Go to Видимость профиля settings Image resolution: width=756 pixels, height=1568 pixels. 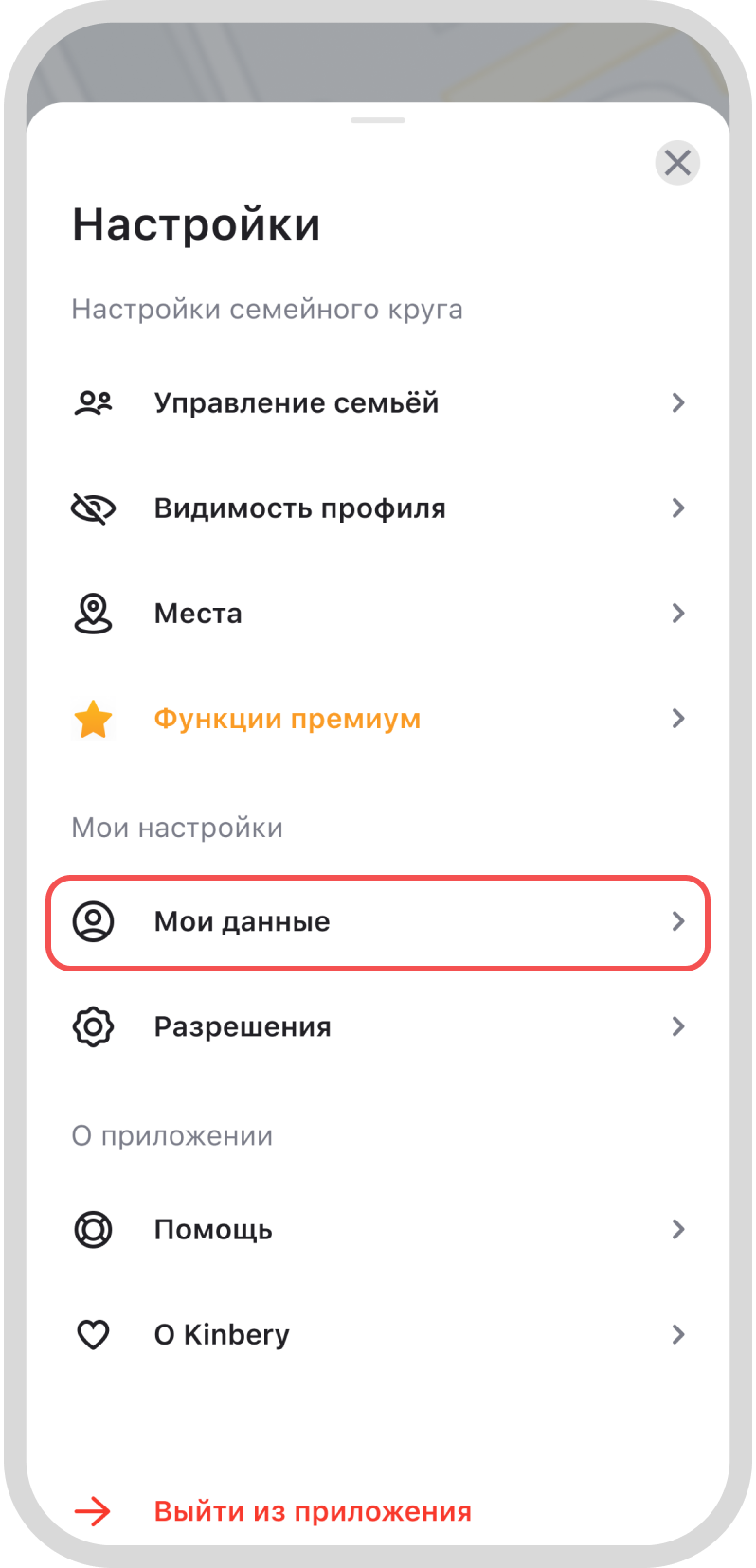coord(378,508)
